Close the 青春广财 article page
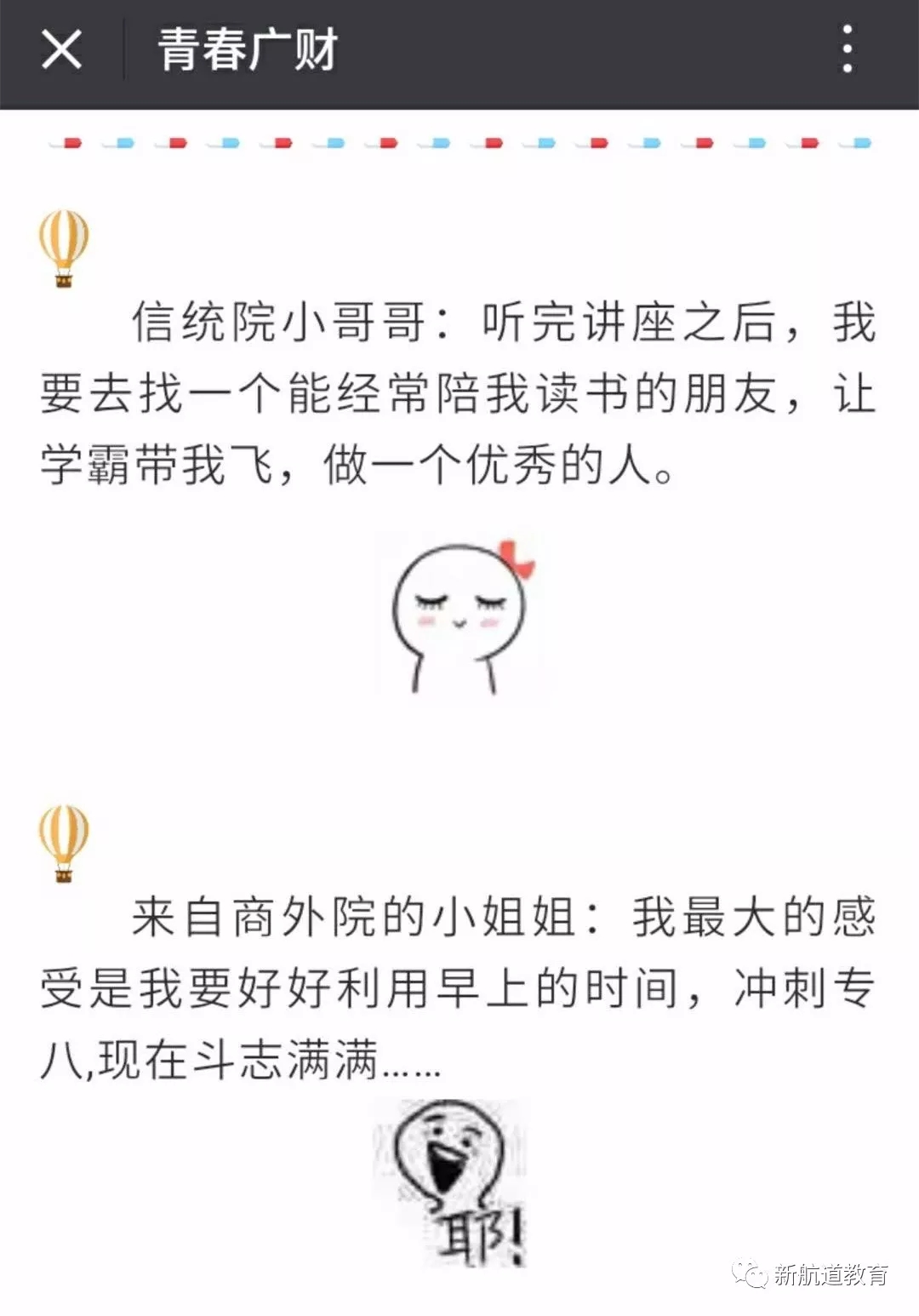The width and height of the screenshot is (919, 1316). pos(61,49)
